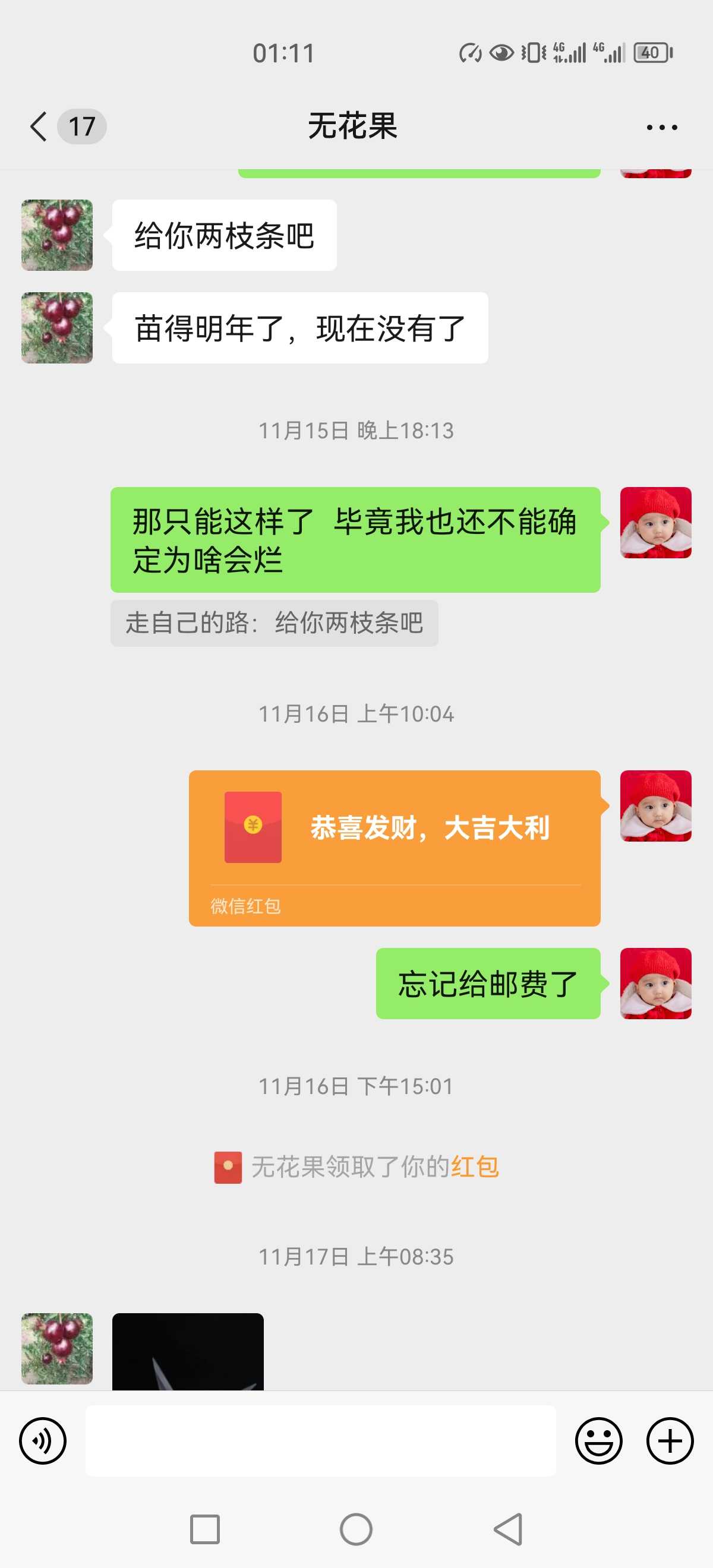This screenshot has width=713, height=1568.
Task: Open the plus attachments menu
Action: [670, 1440]
